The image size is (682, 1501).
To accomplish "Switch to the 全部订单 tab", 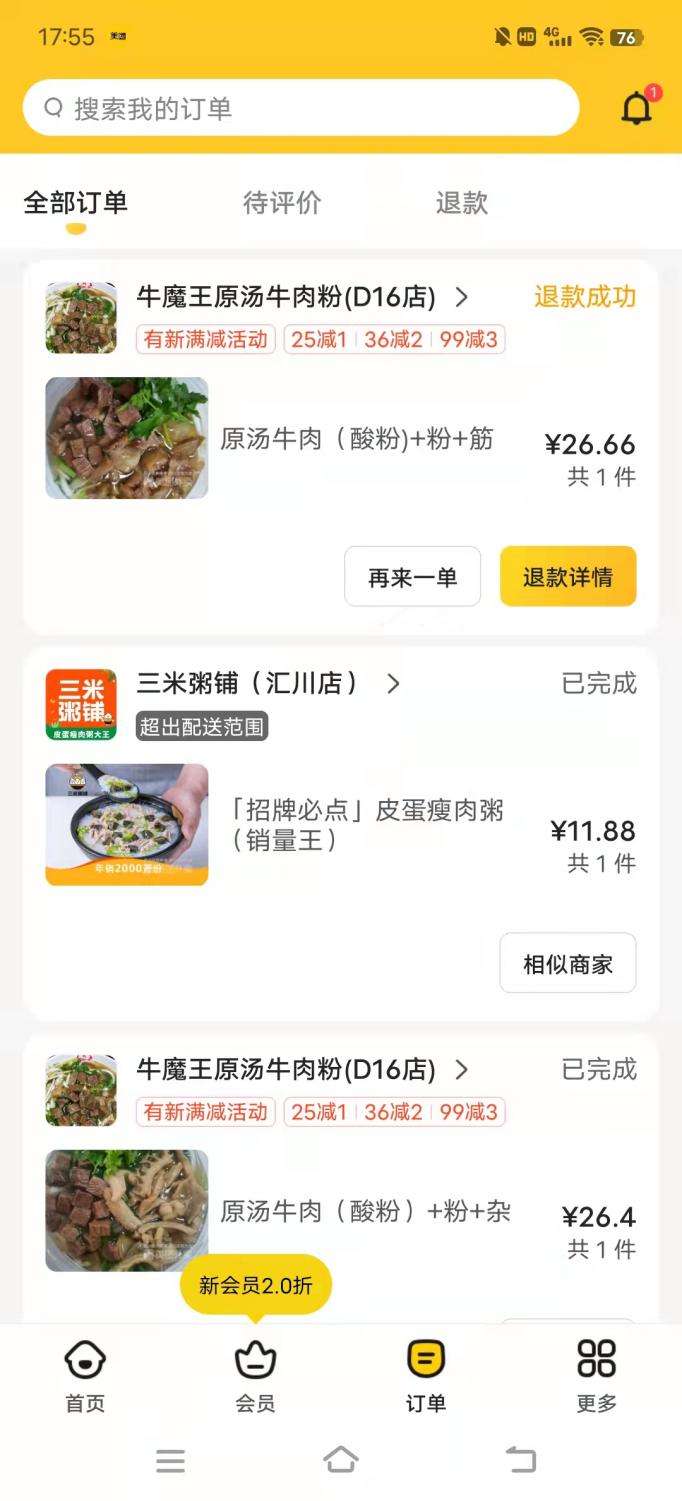I will [x=76, y=203].
